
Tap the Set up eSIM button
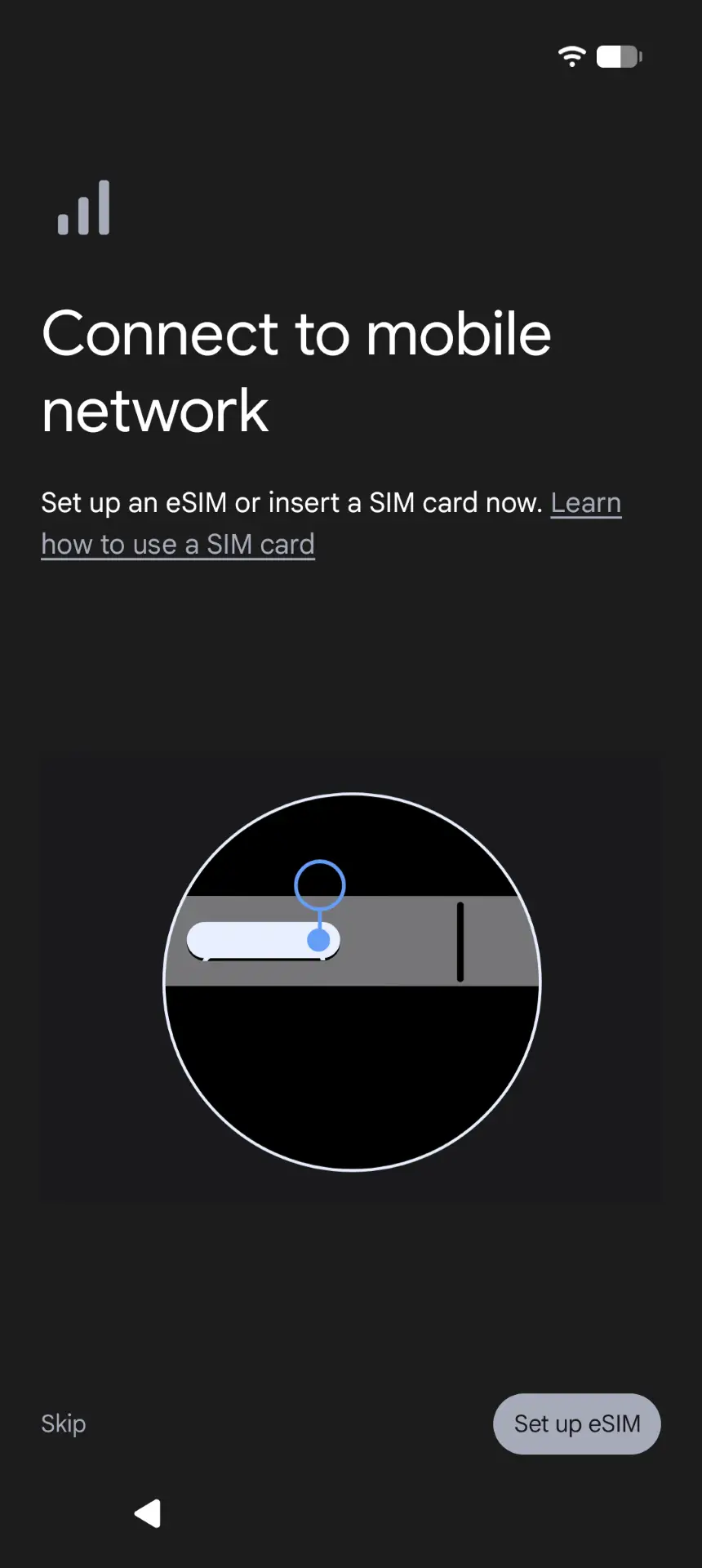576,1423
